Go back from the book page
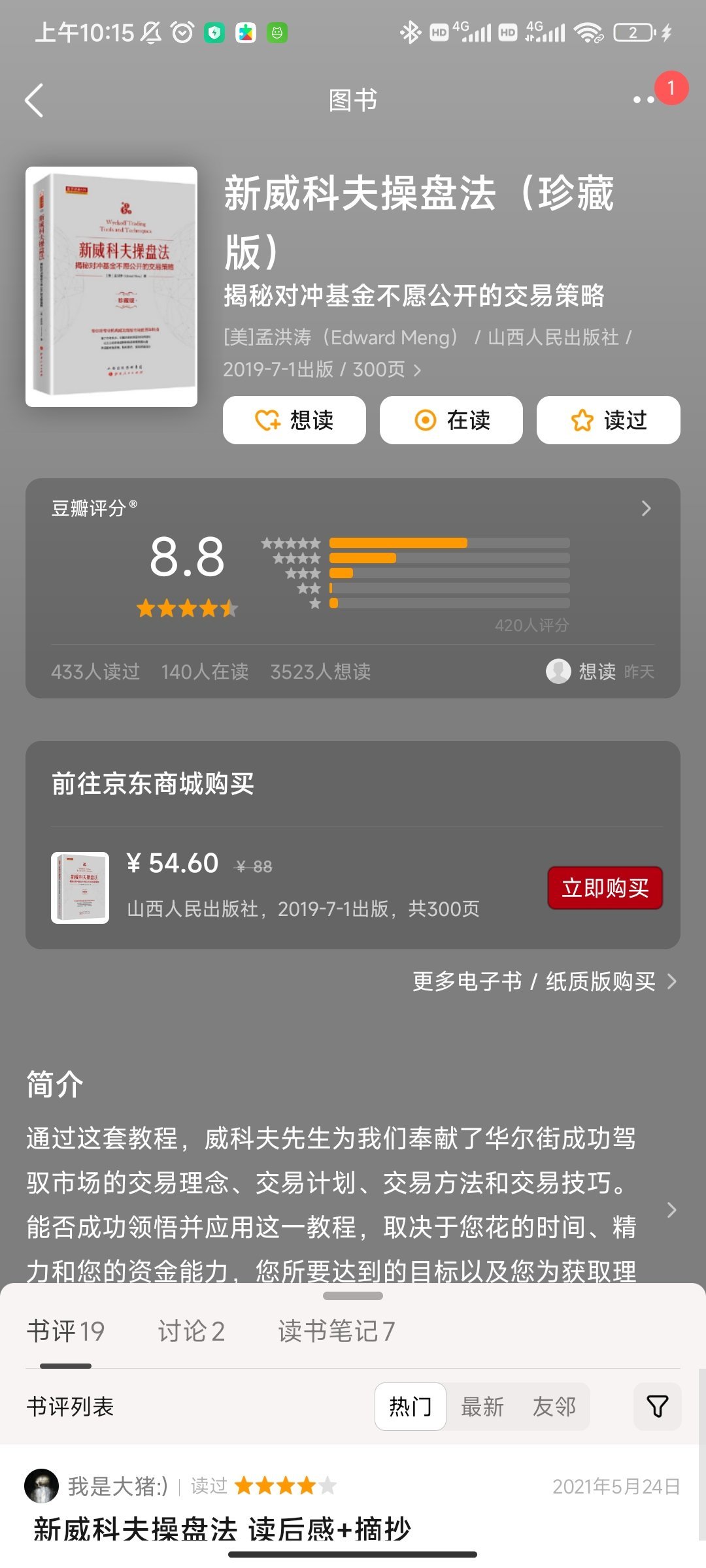This screenshot has width=706, height=1568. coord(34,101)
